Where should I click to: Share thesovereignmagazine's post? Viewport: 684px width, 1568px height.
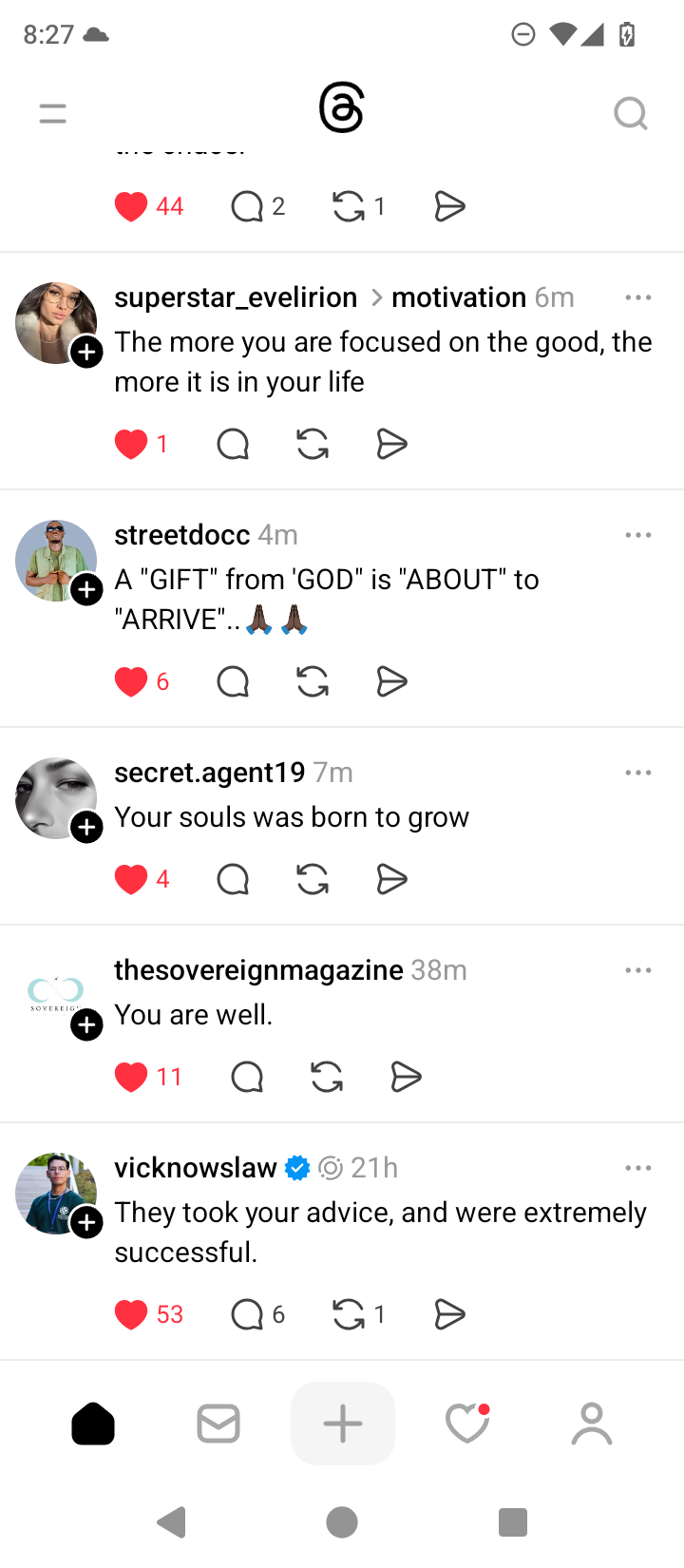click(x=407, y=1077)
